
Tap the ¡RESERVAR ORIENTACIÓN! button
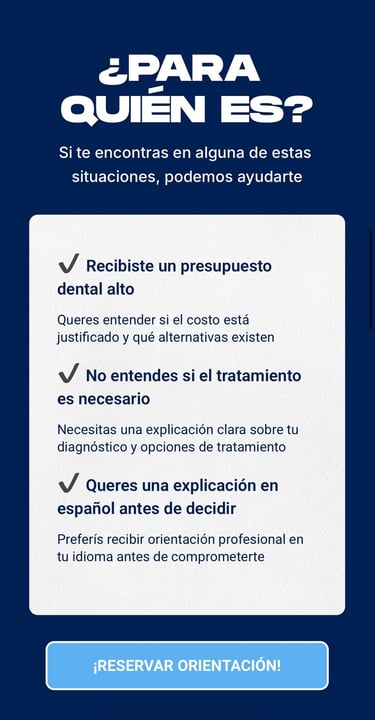coord(187,665)
